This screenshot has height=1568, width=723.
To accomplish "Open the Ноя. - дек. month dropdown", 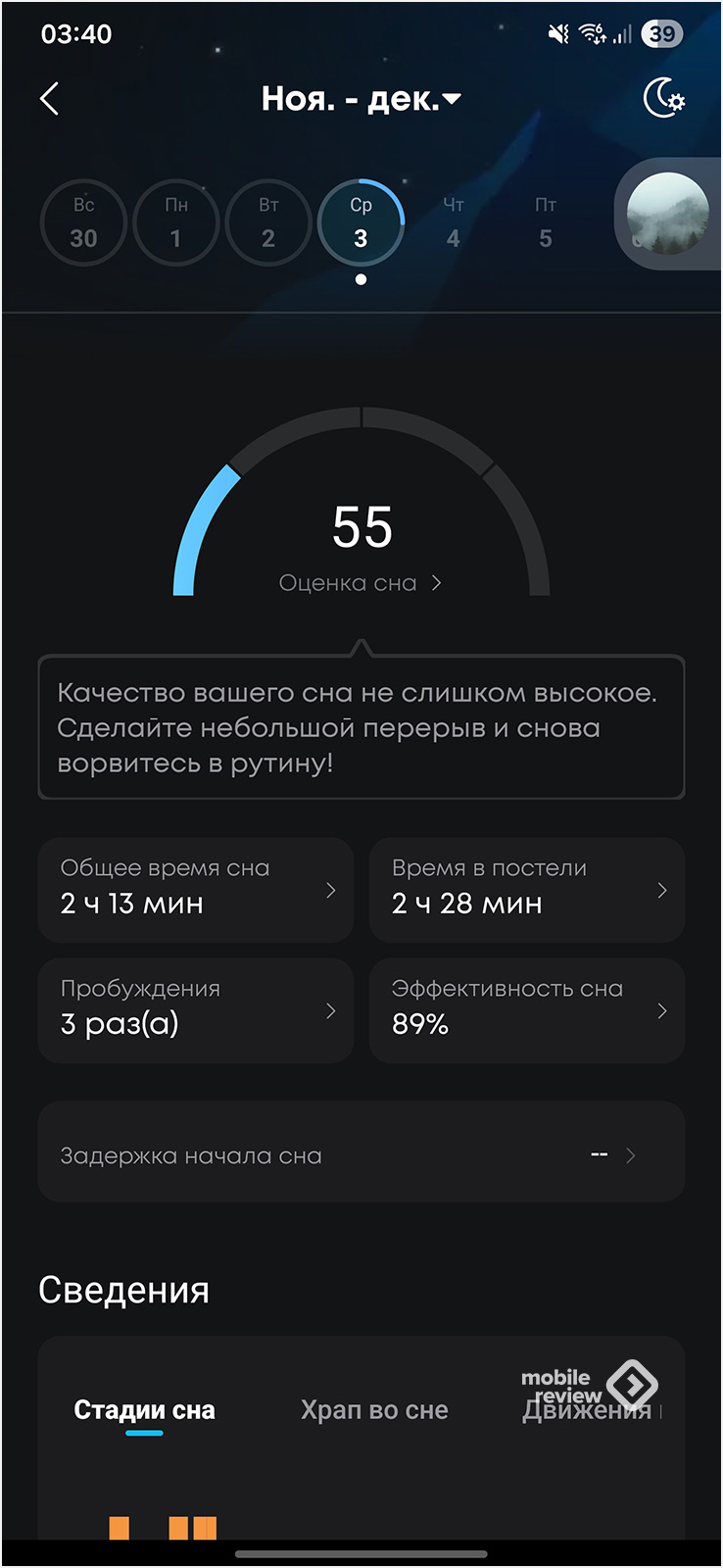I will 361,99.
